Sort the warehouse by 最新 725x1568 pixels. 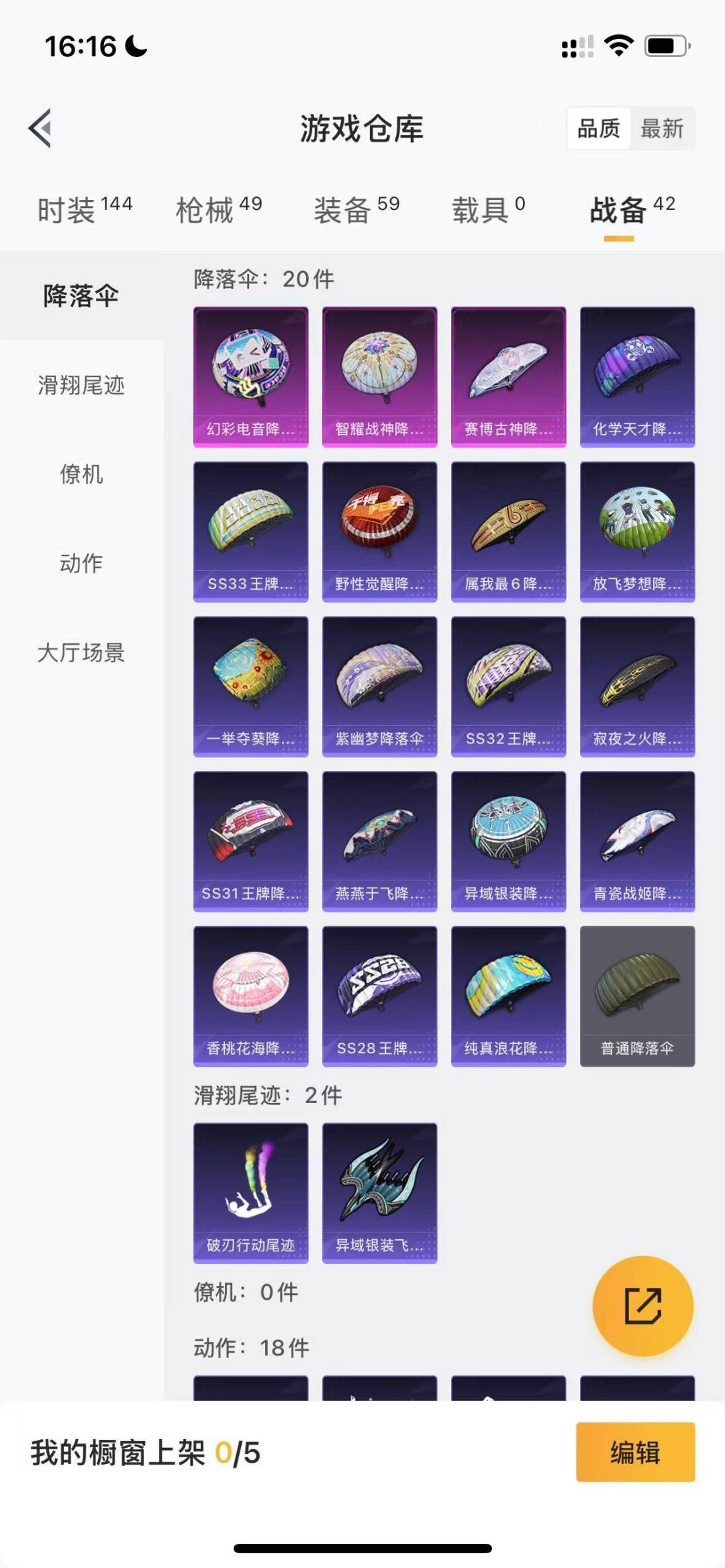pyautogui.click(x=662, y=128)
